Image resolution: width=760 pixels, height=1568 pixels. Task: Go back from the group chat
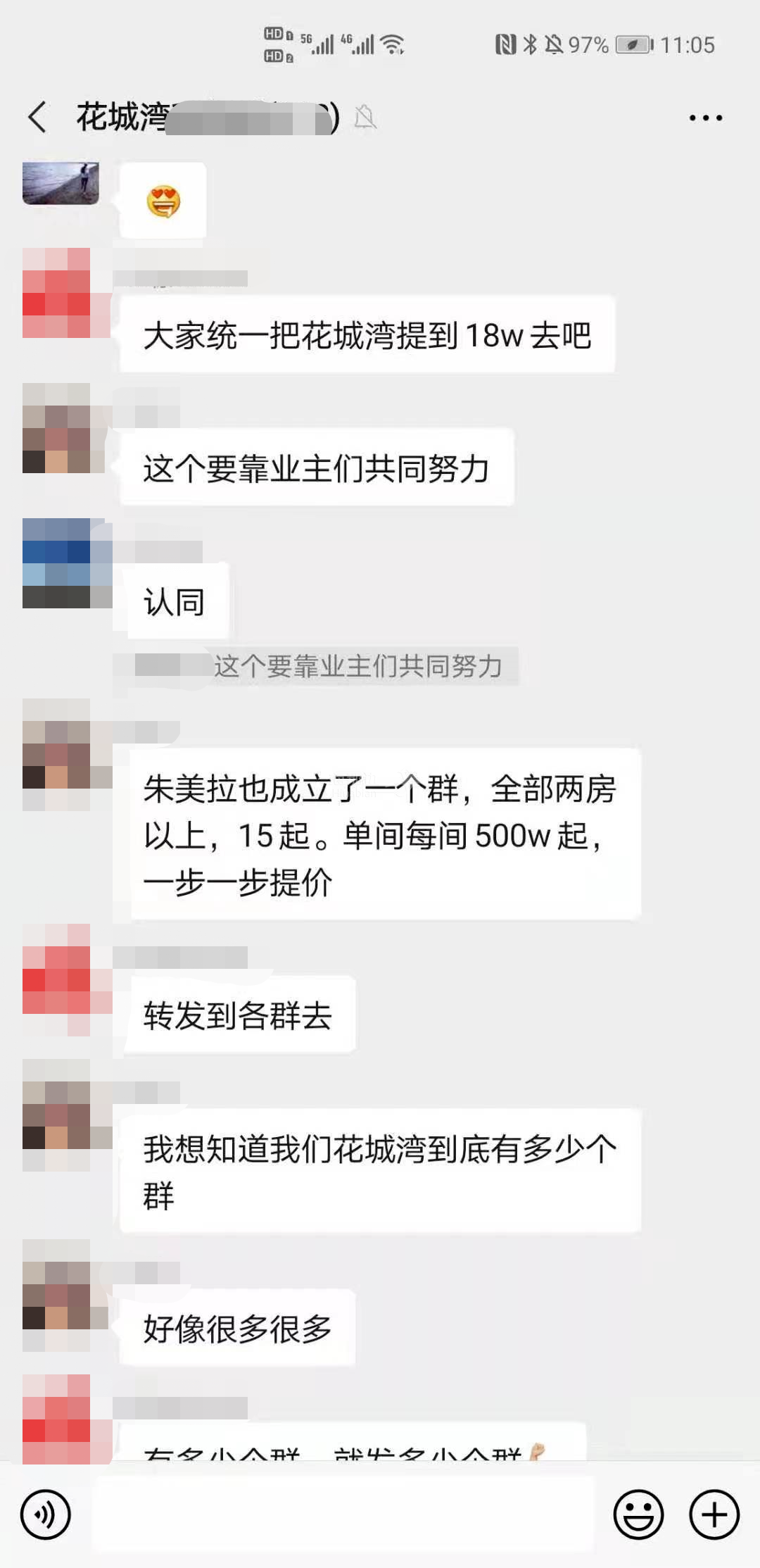pos(38,117)
